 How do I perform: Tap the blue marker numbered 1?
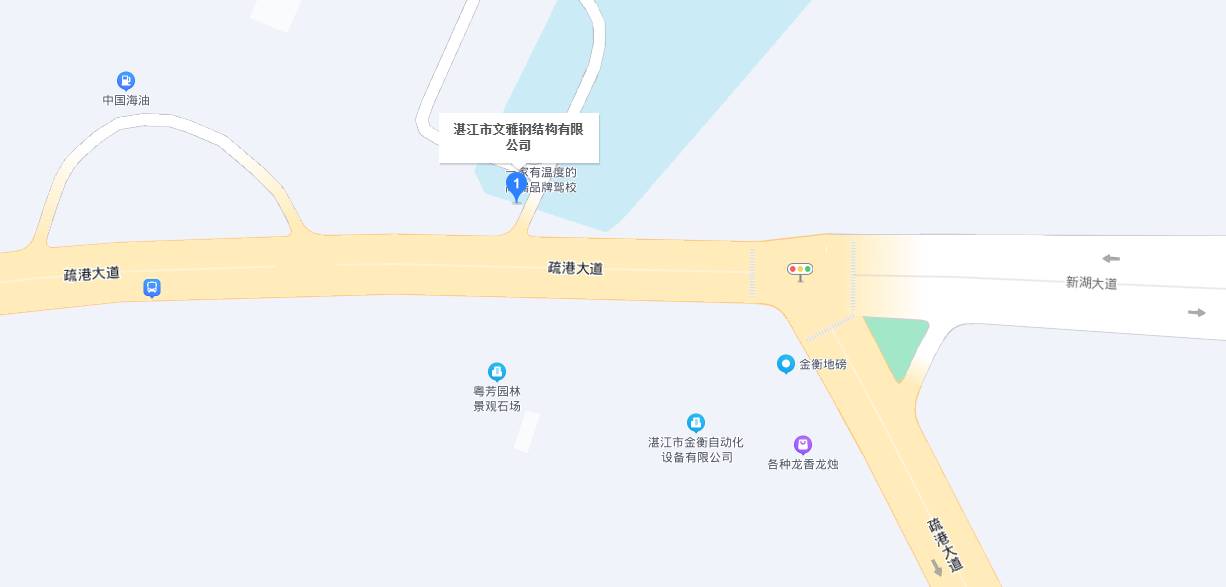click(516, 185)
